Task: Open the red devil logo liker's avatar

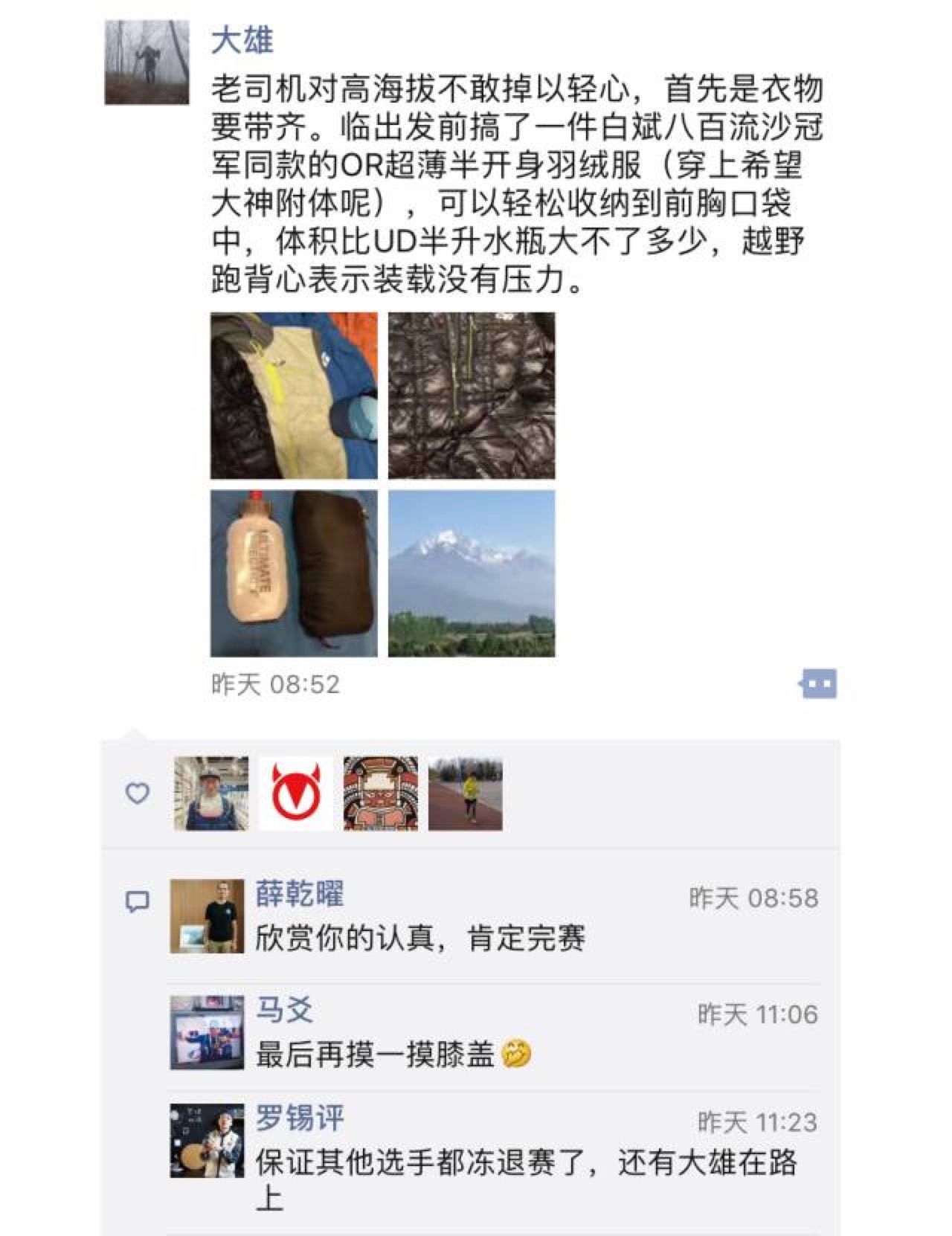Action: pos(296,794)
